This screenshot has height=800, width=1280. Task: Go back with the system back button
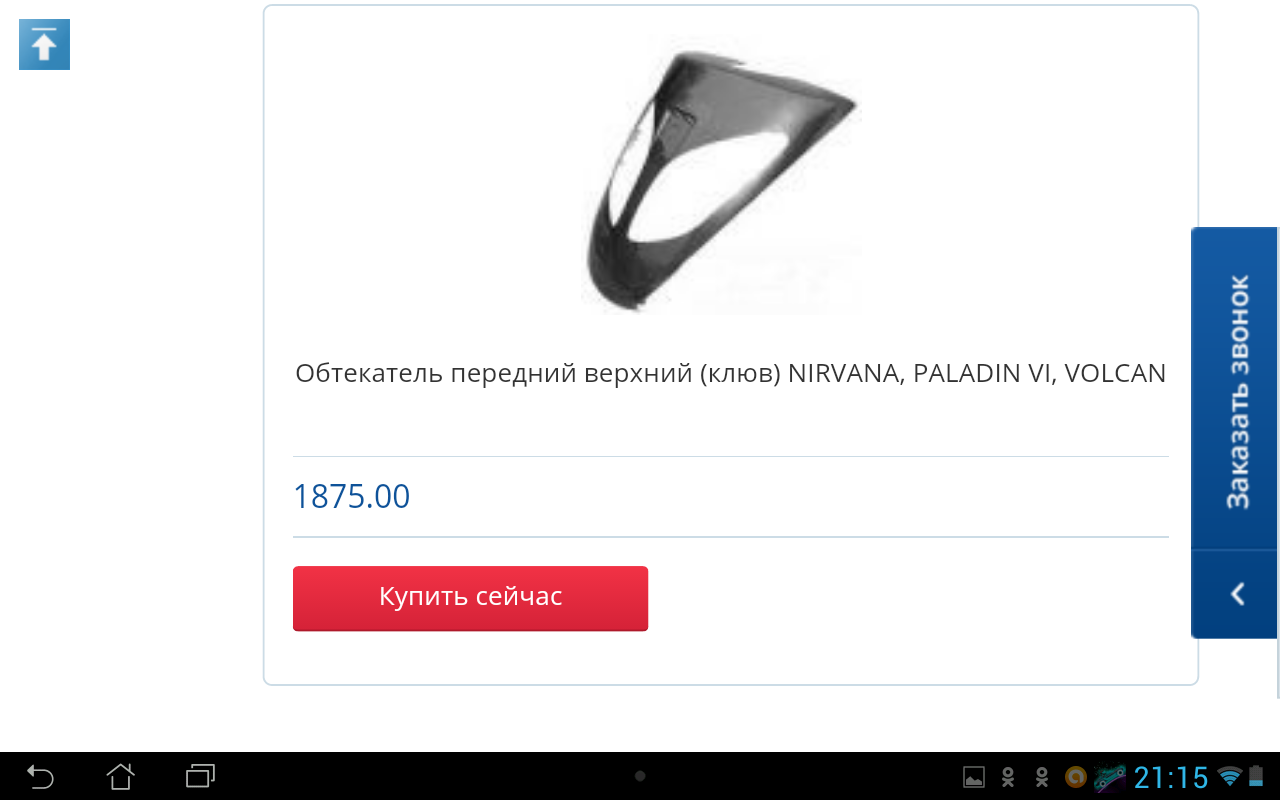tap(40, 776)
